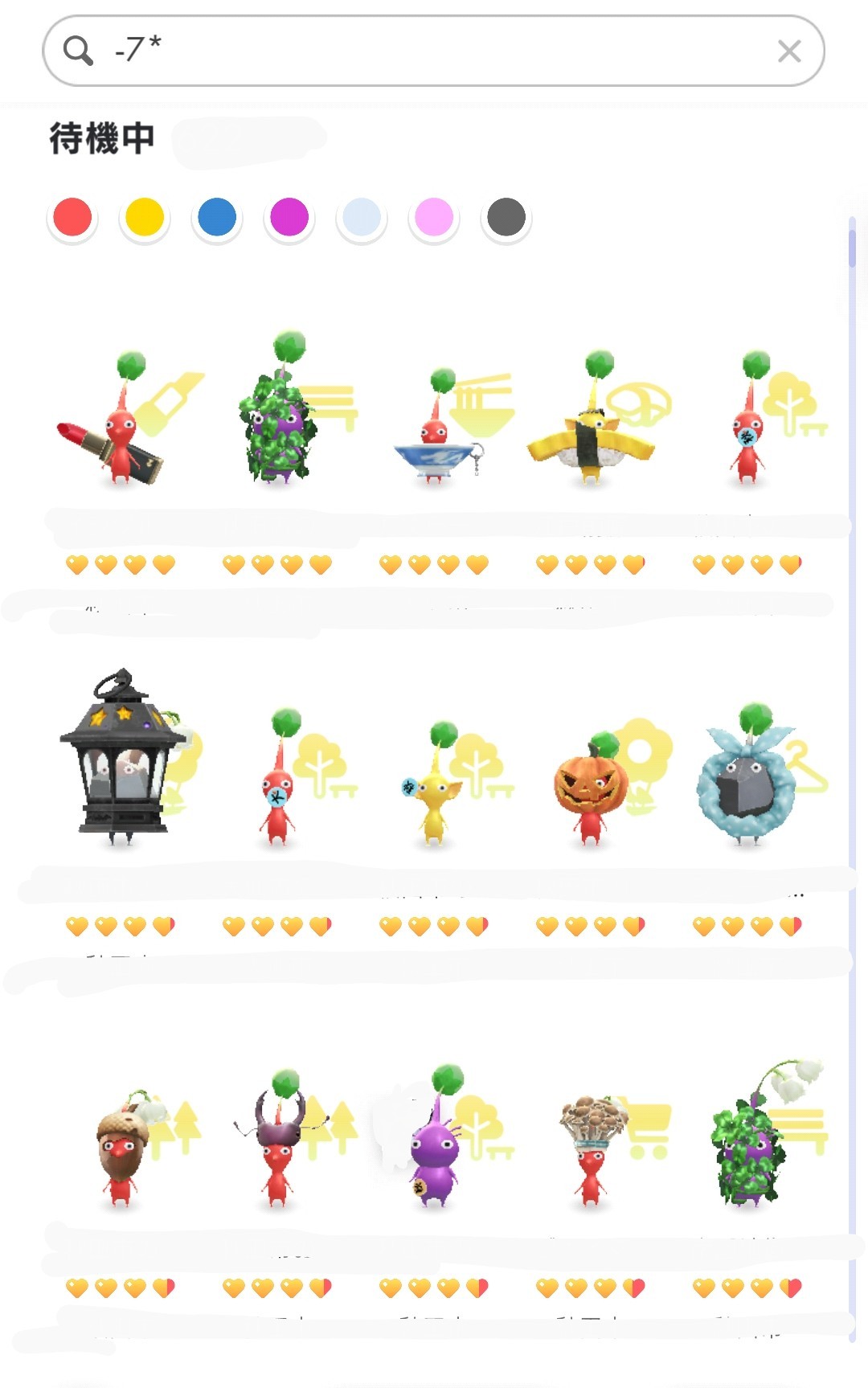
Task: Select the Pikmin inside the black lantern
Action: pyautogui.click(x=121, y=764)
